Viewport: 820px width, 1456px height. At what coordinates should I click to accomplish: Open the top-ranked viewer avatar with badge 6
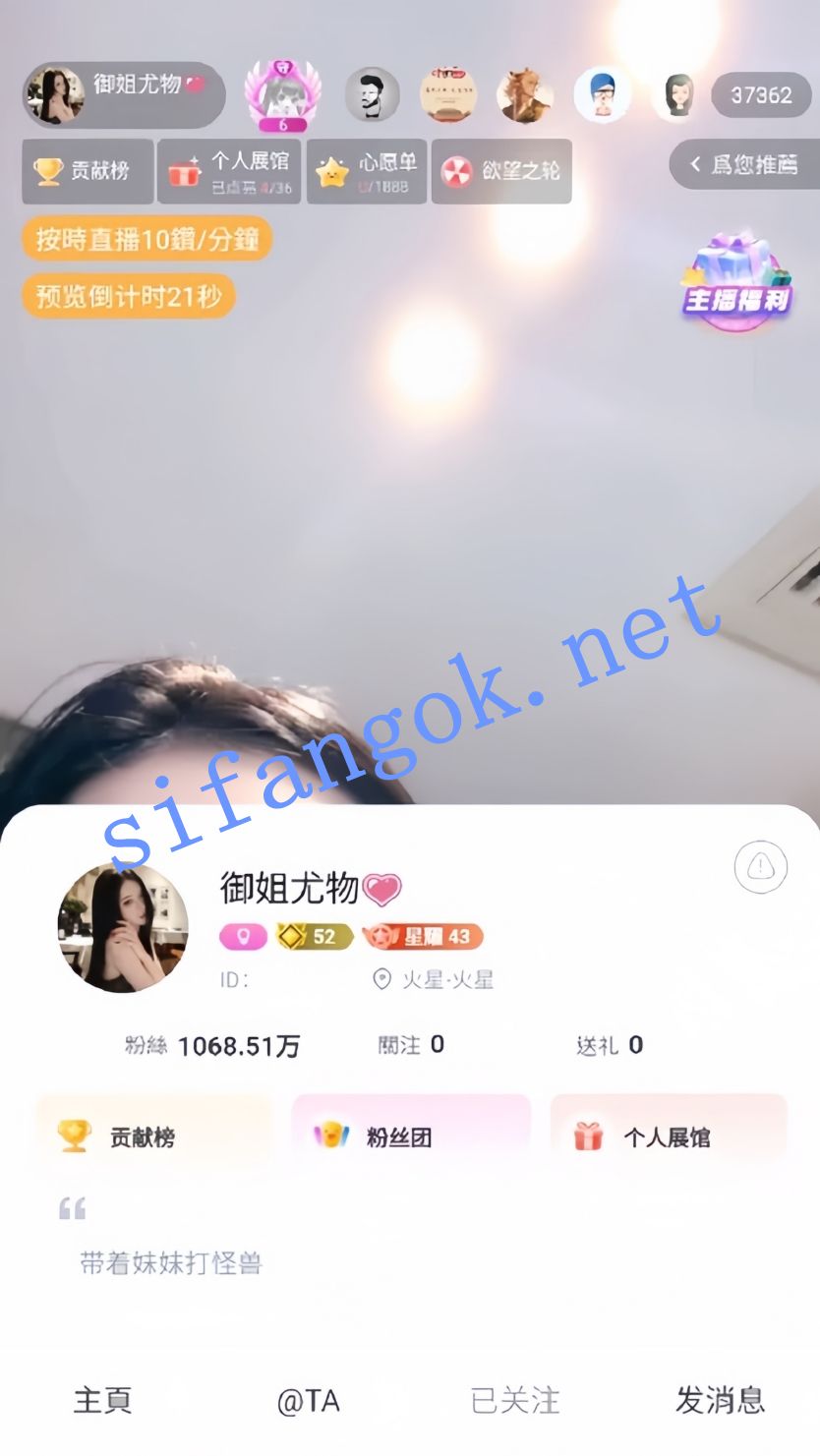click(283, 95)
